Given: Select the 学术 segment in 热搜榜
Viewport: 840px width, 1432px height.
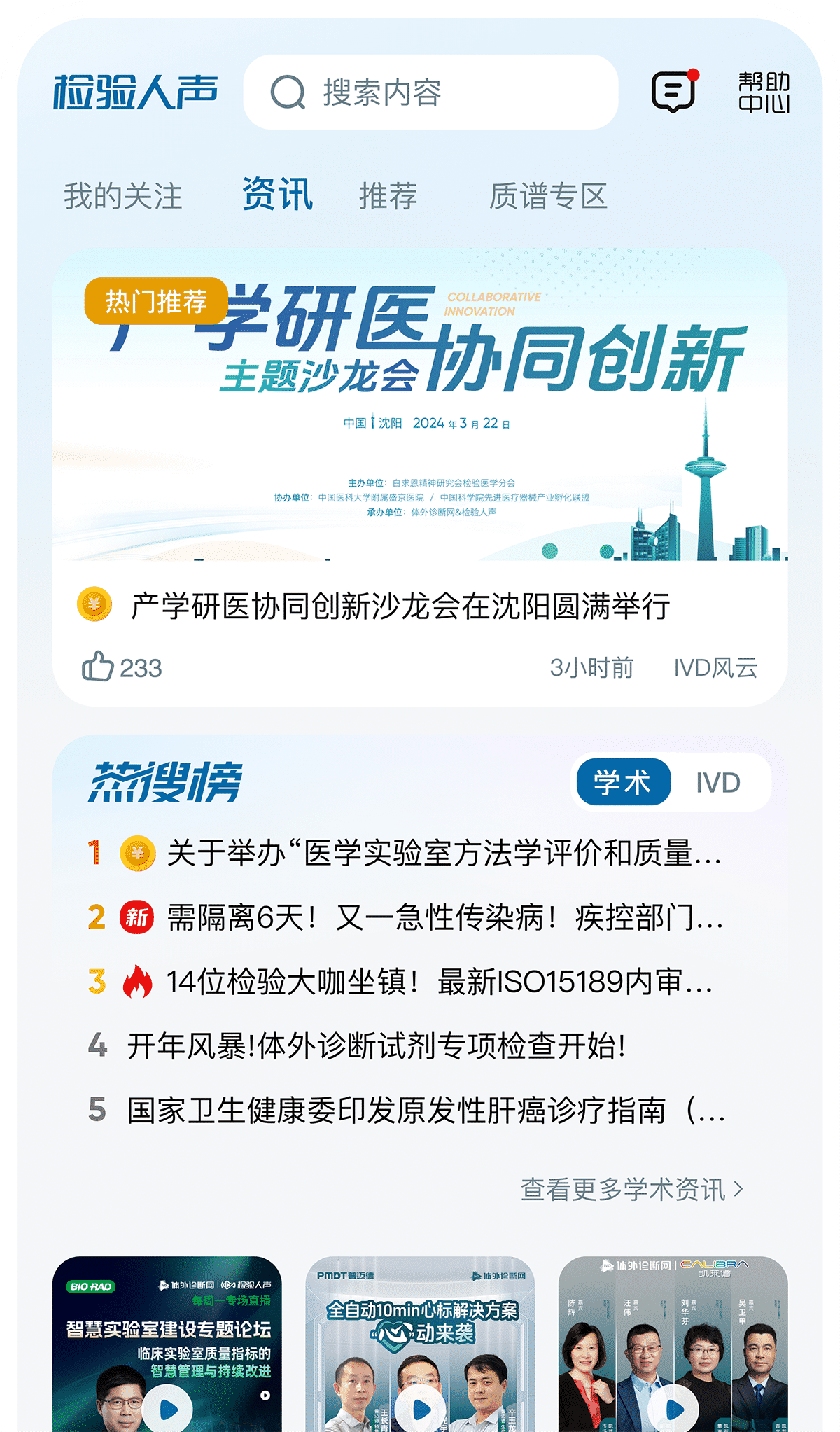Looking at the screenshot, I should [x=622, y=782].
